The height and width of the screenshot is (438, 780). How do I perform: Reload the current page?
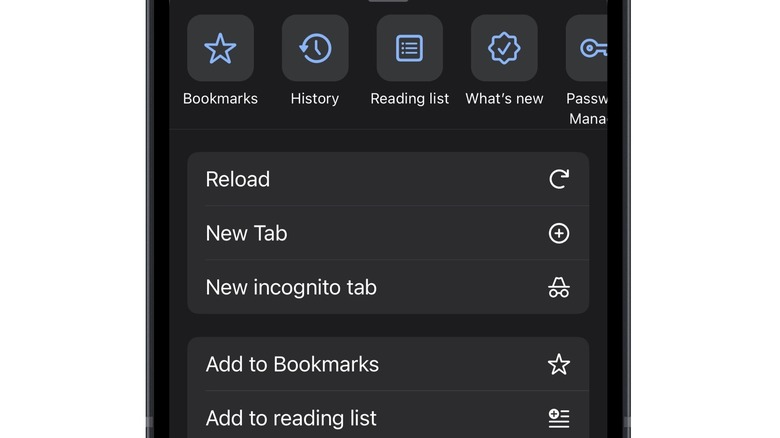pyautogui.click(x=388, y=180)
